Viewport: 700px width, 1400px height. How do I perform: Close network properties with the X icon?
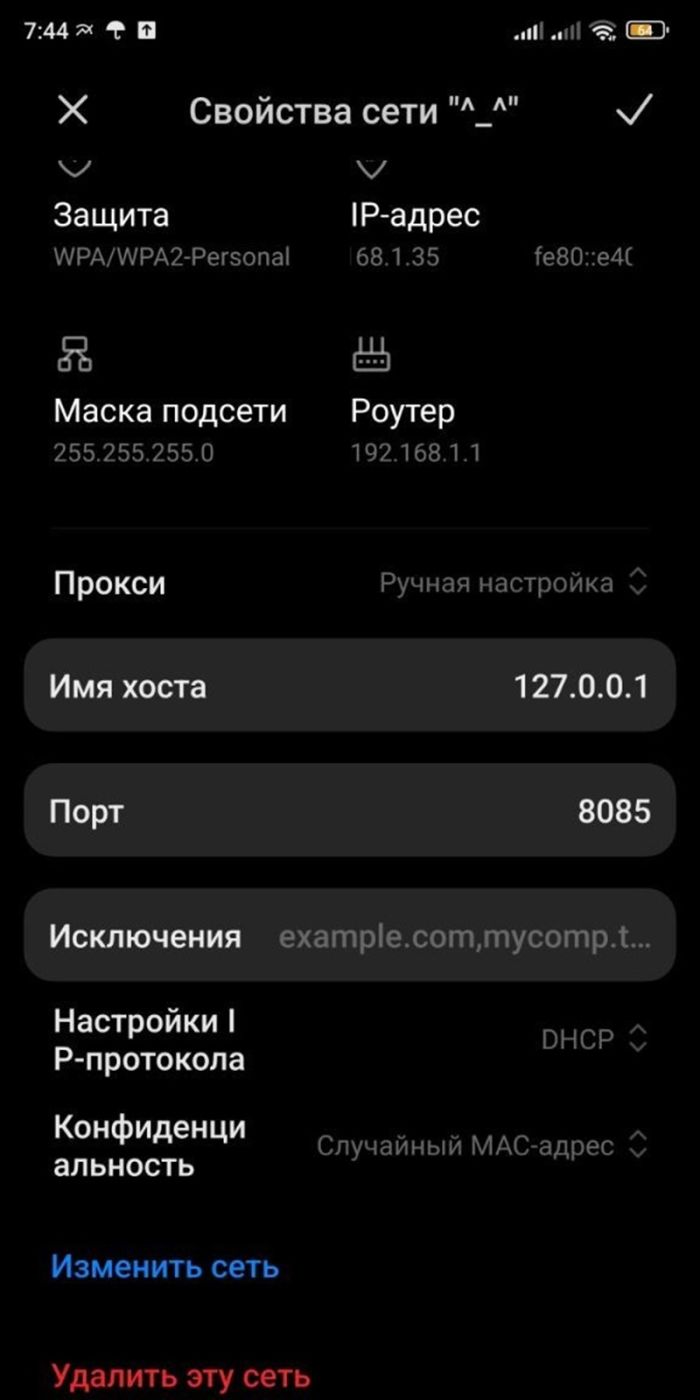coord(73,110)
